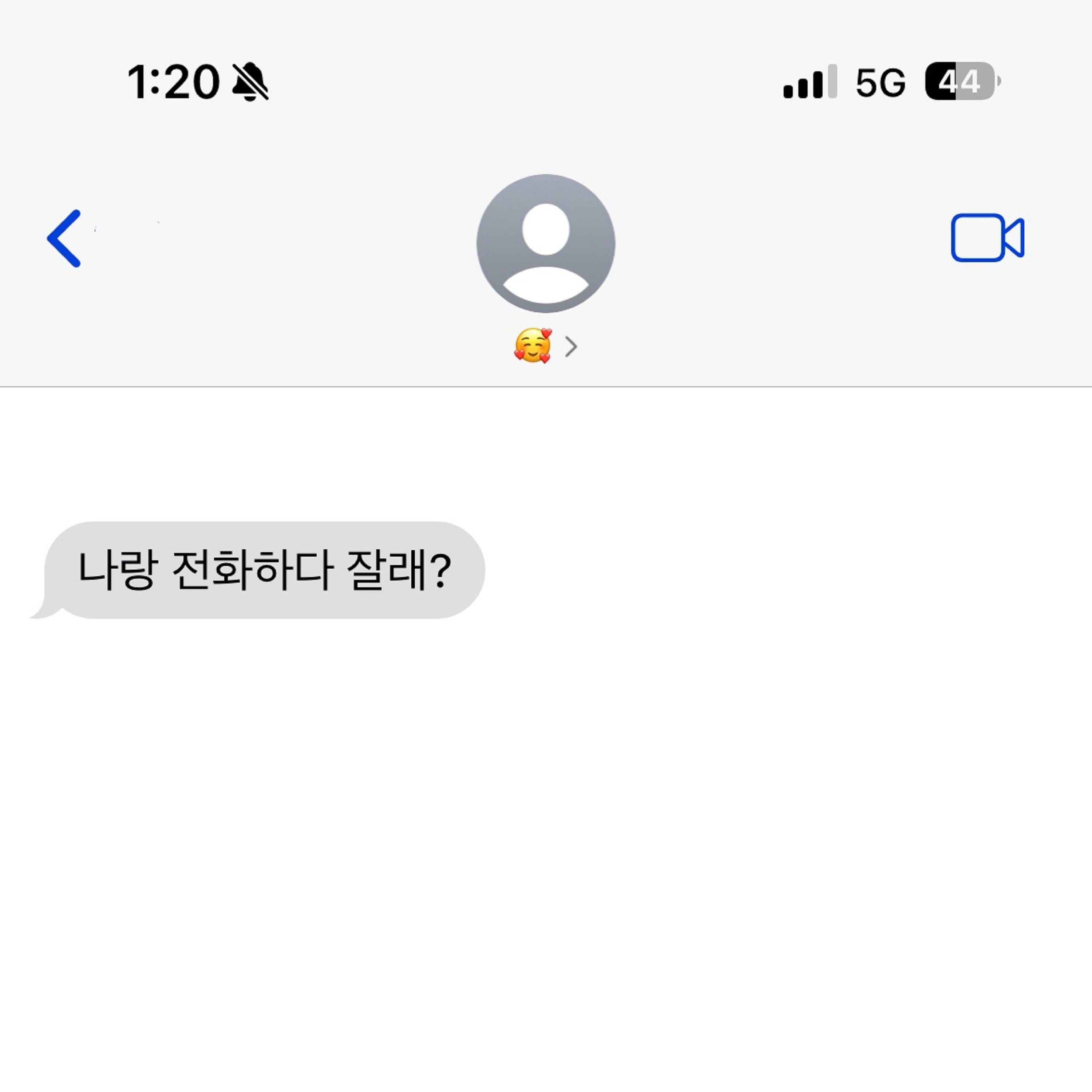Viewport: 1092px width, 1092px height.
Task: Start a FaceTime video call
Action: click(x=987, y=237)
